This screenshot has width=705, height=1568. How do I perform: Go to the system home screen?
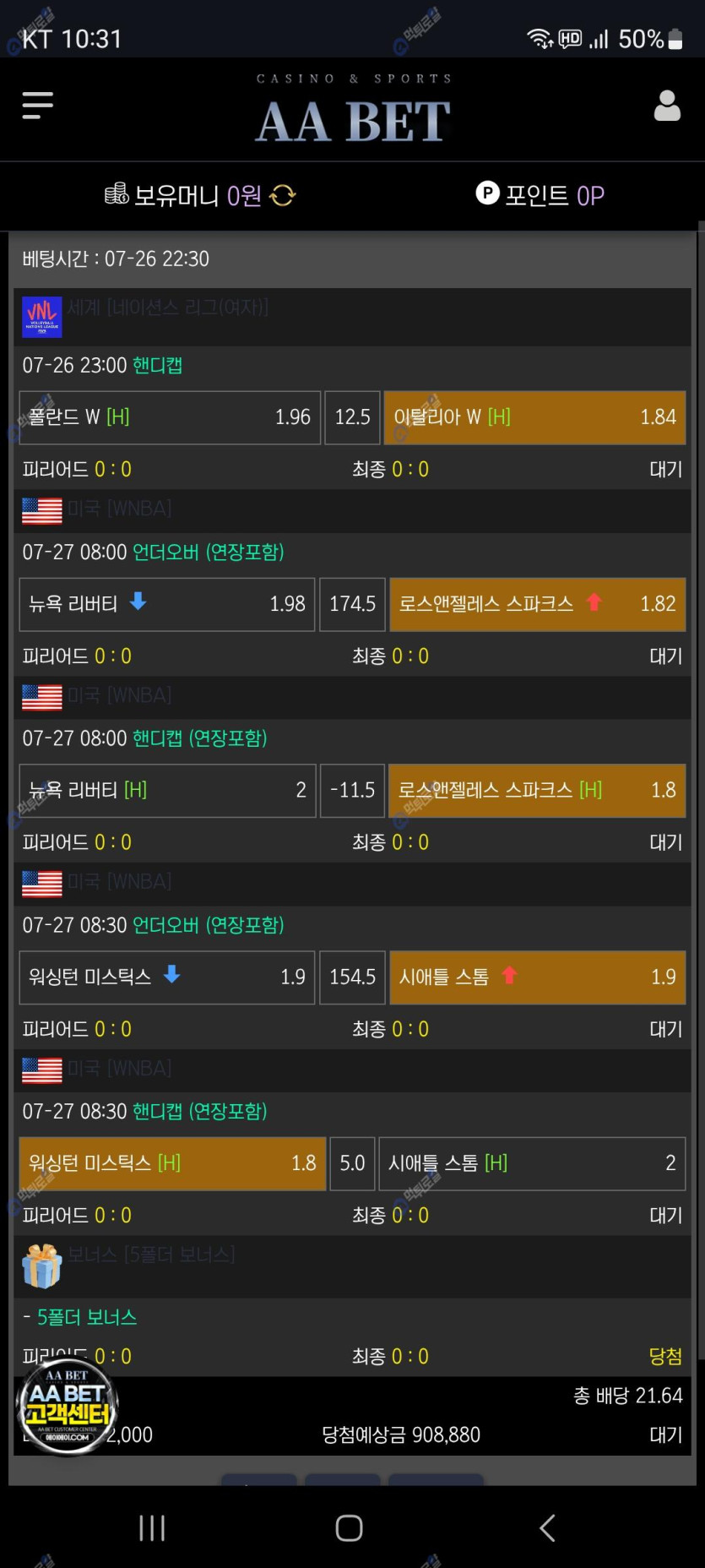(349, 1527)
